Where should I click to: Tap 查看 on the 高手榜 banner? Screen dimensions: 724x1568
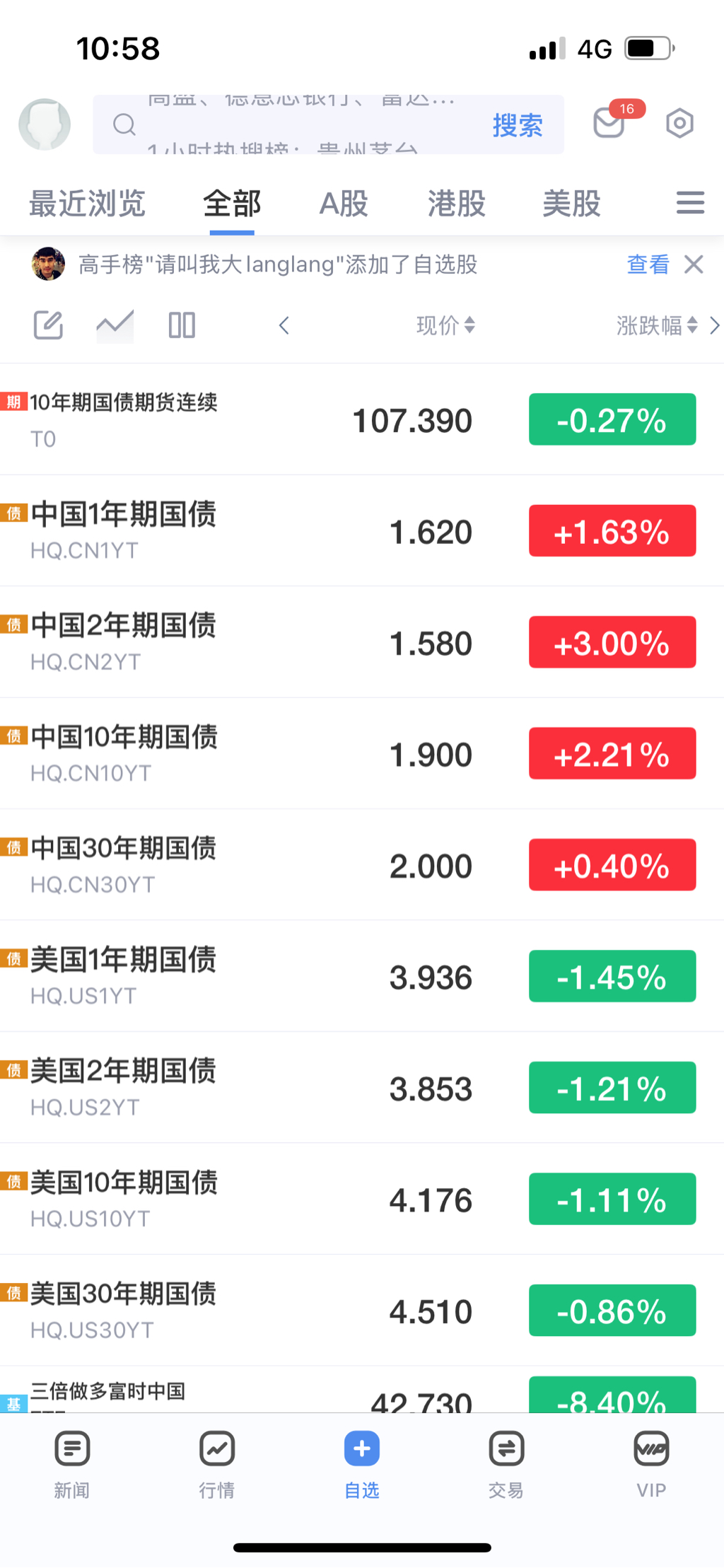point(648,265)
